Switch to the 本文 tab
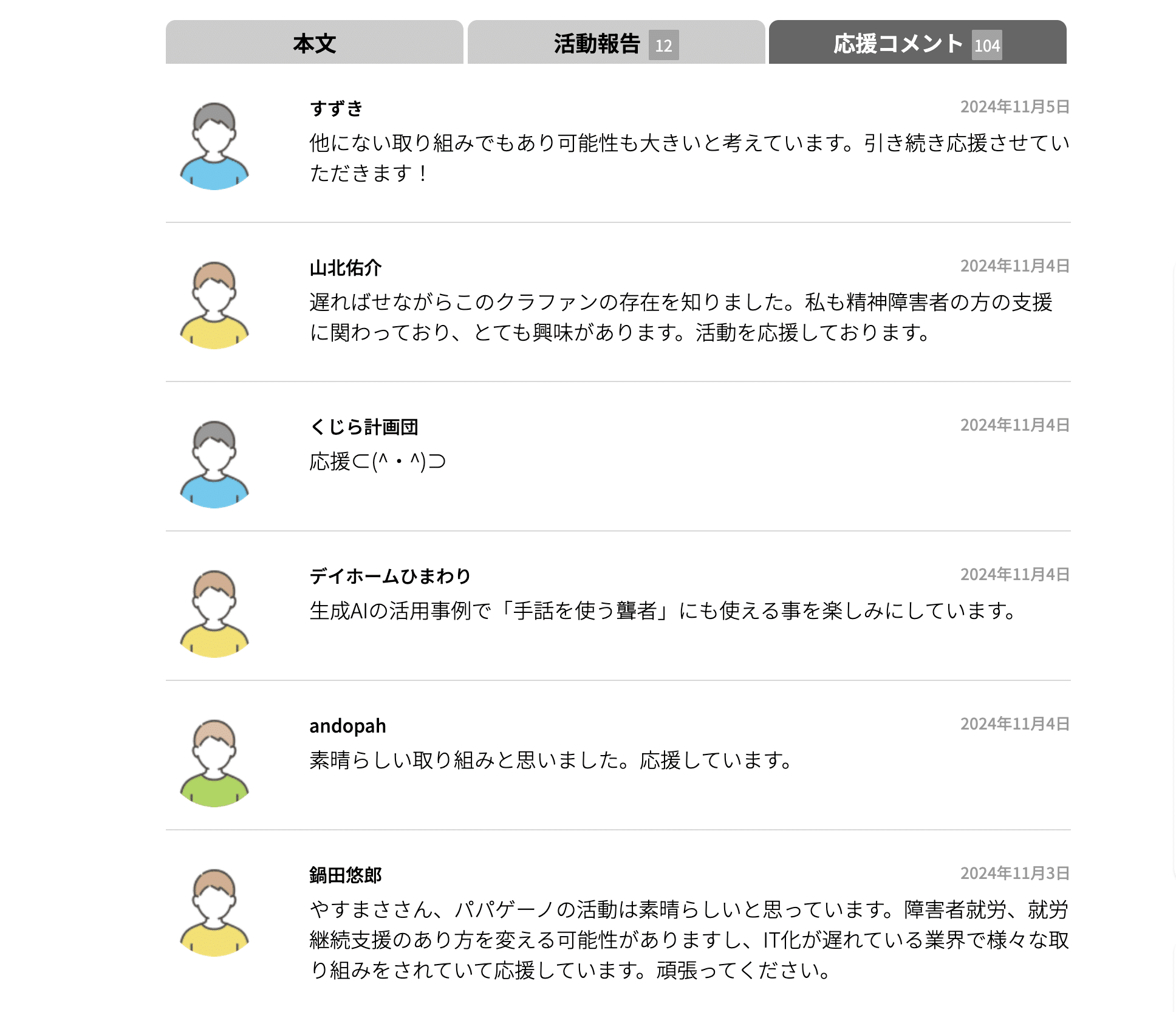The image size is (1176, 1012). (314, 43)
